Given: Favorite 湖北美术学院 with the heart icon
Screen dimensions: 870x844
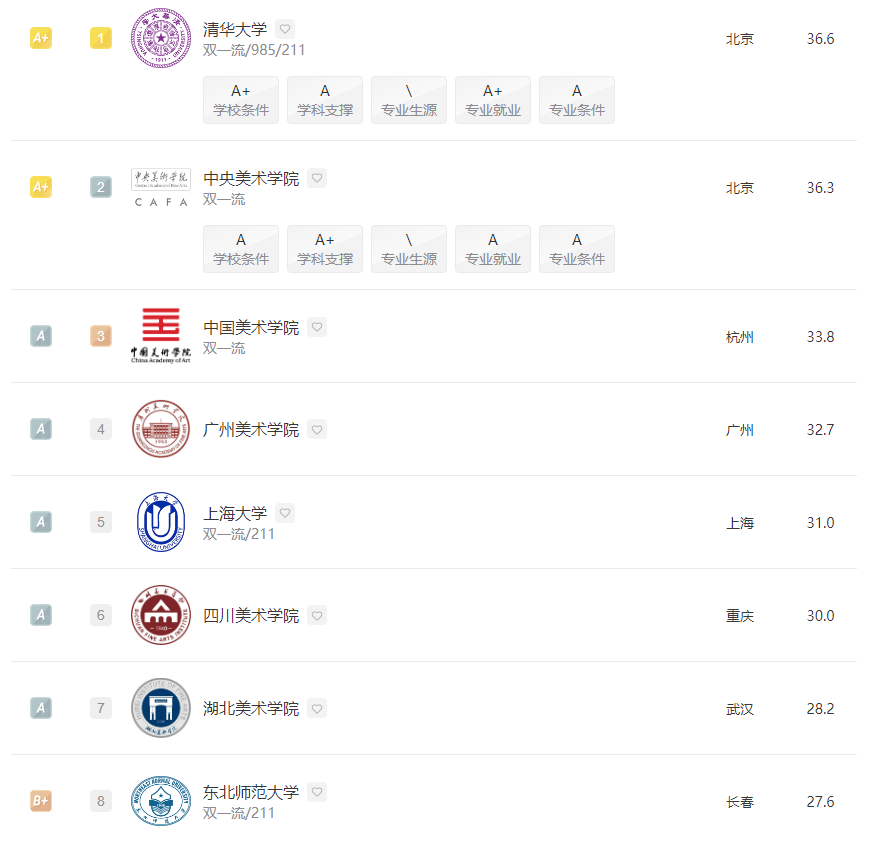Looking at the screenshot, I should (317, 709).
